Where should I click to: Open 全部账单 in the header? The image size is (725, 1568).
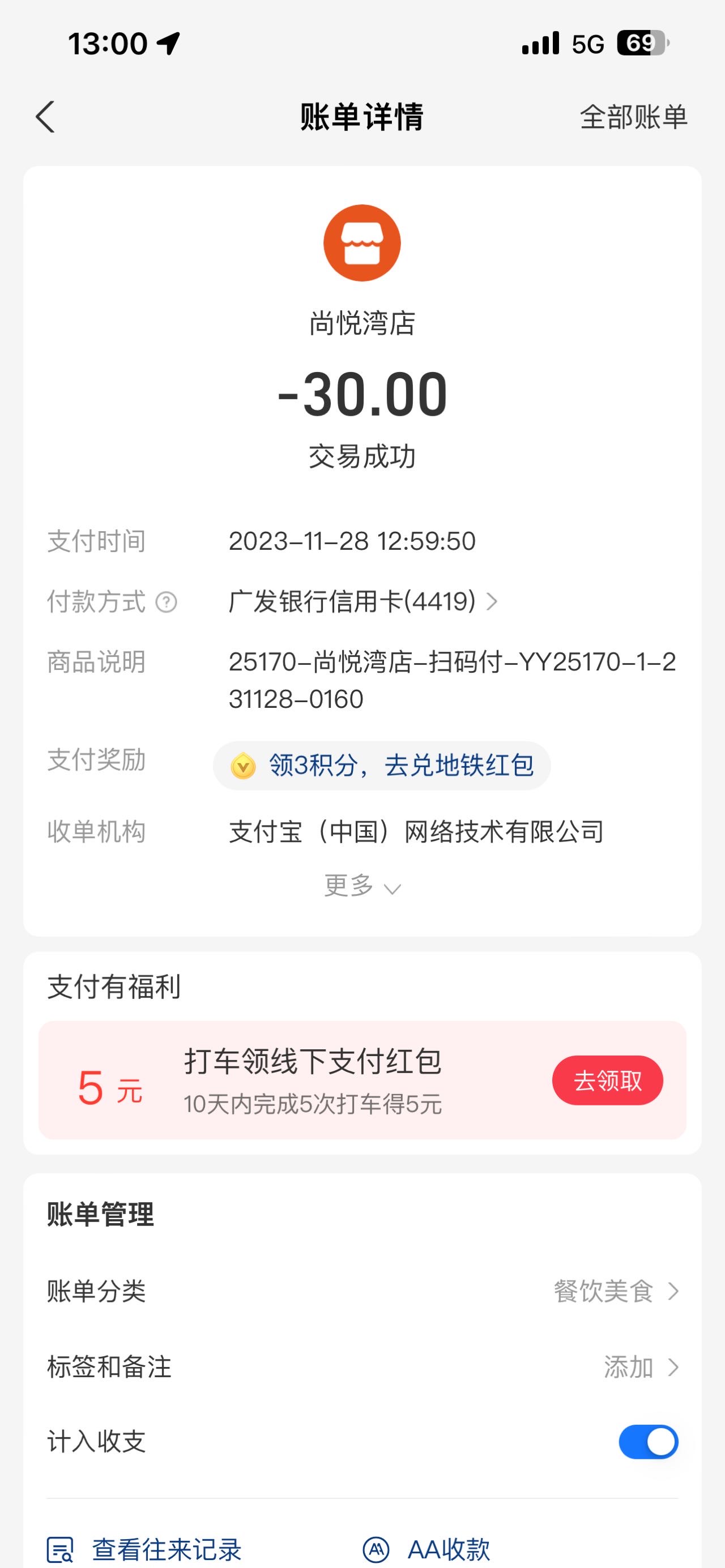point(633,117)
